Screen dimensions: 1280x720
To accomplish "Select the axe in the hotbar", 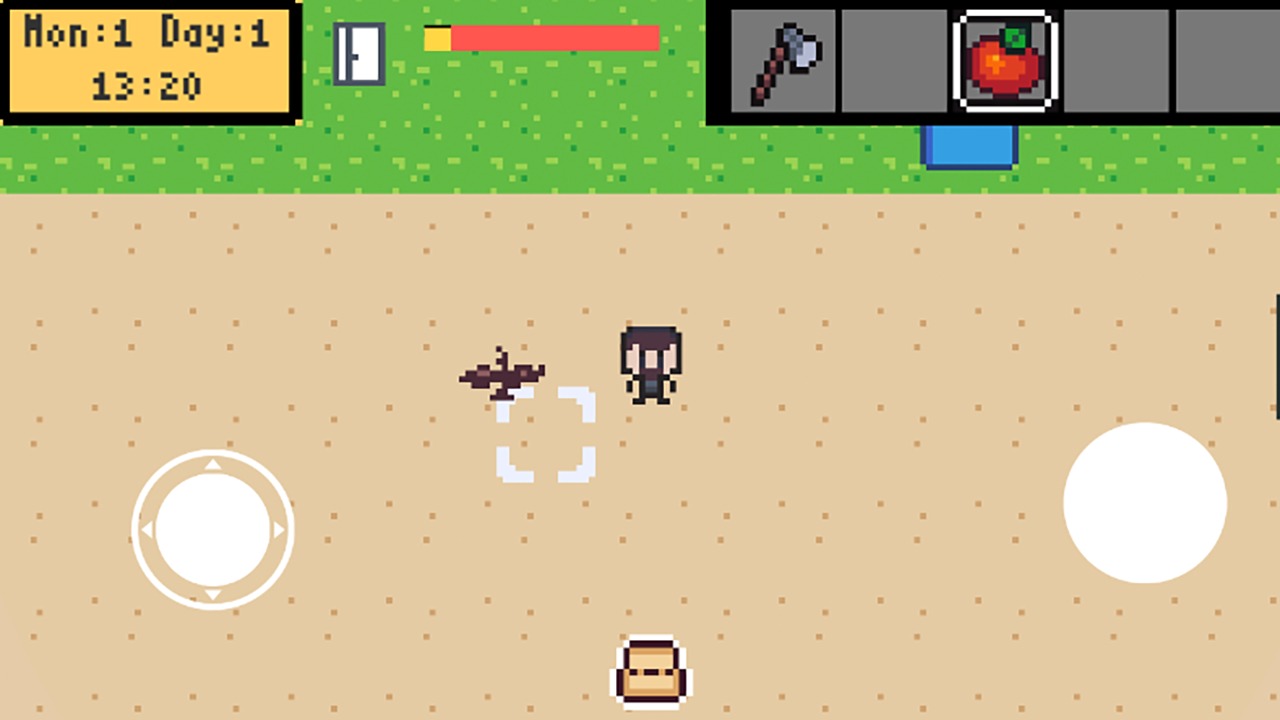I will pos(784,61).
